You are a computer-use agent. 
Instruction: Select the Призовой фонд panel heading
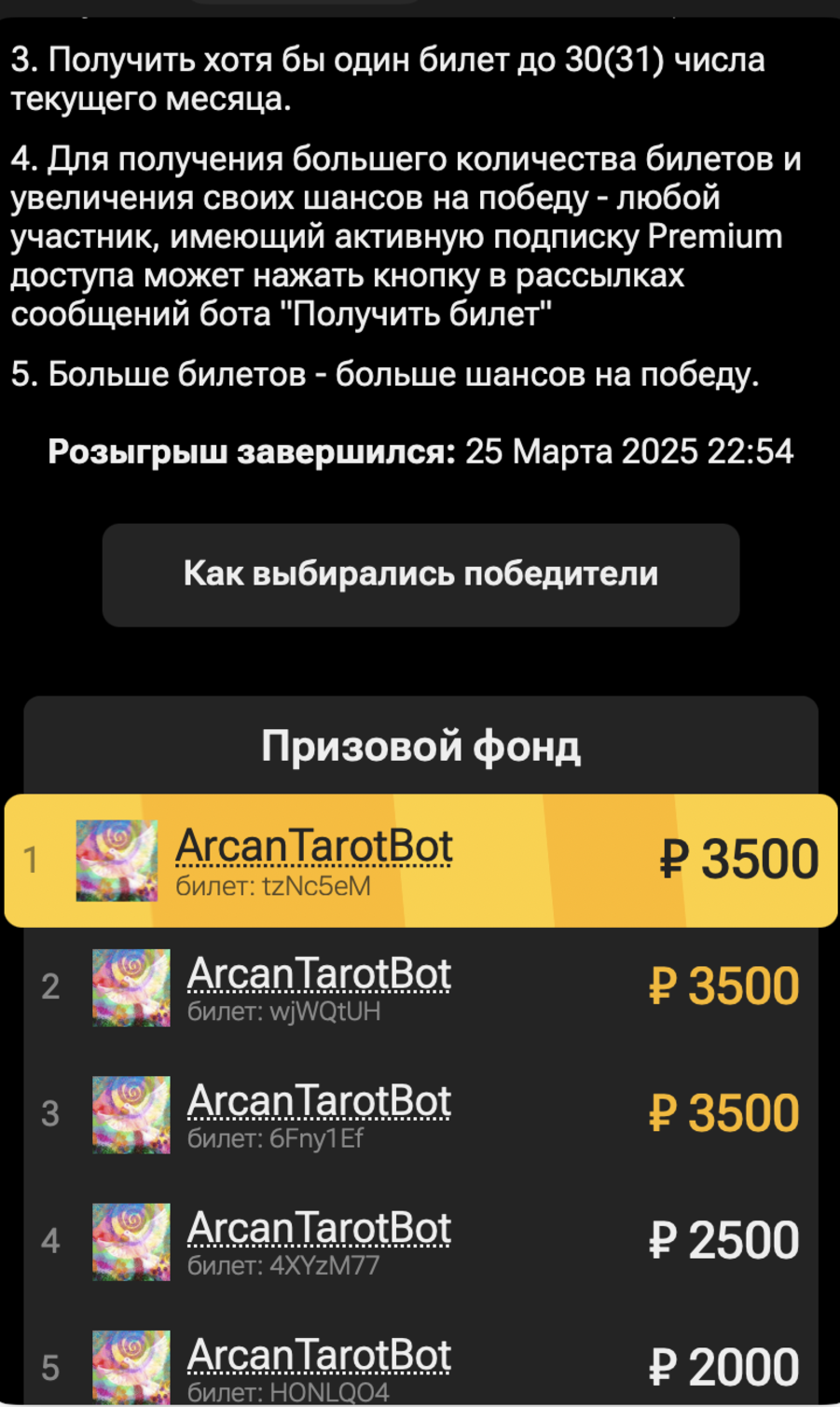coord(420,744)
